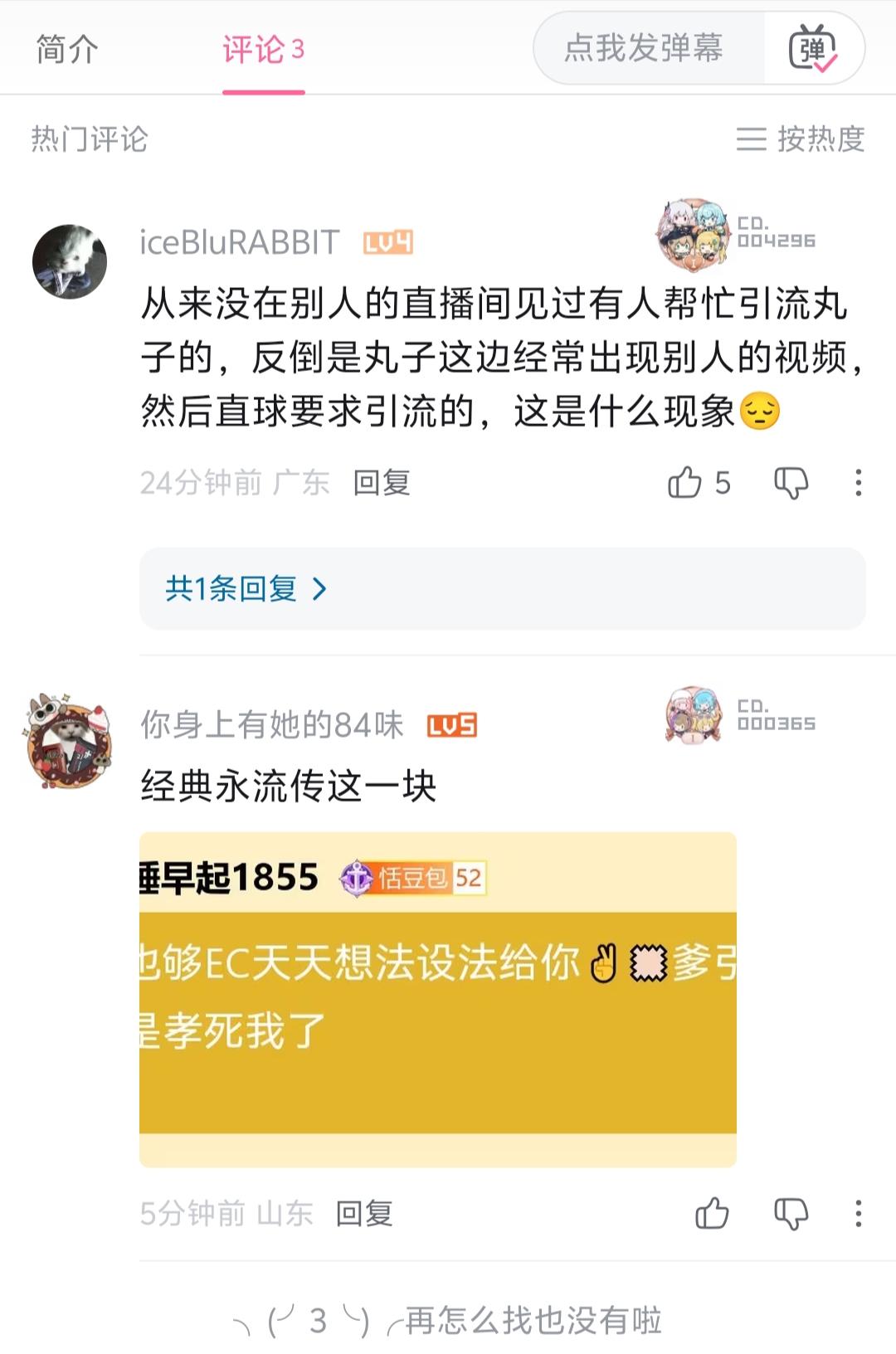Viewport: 896px width, 1354px height.
Task: Open more options on iceBluRABBIT's comment
Action: (858, 483)
